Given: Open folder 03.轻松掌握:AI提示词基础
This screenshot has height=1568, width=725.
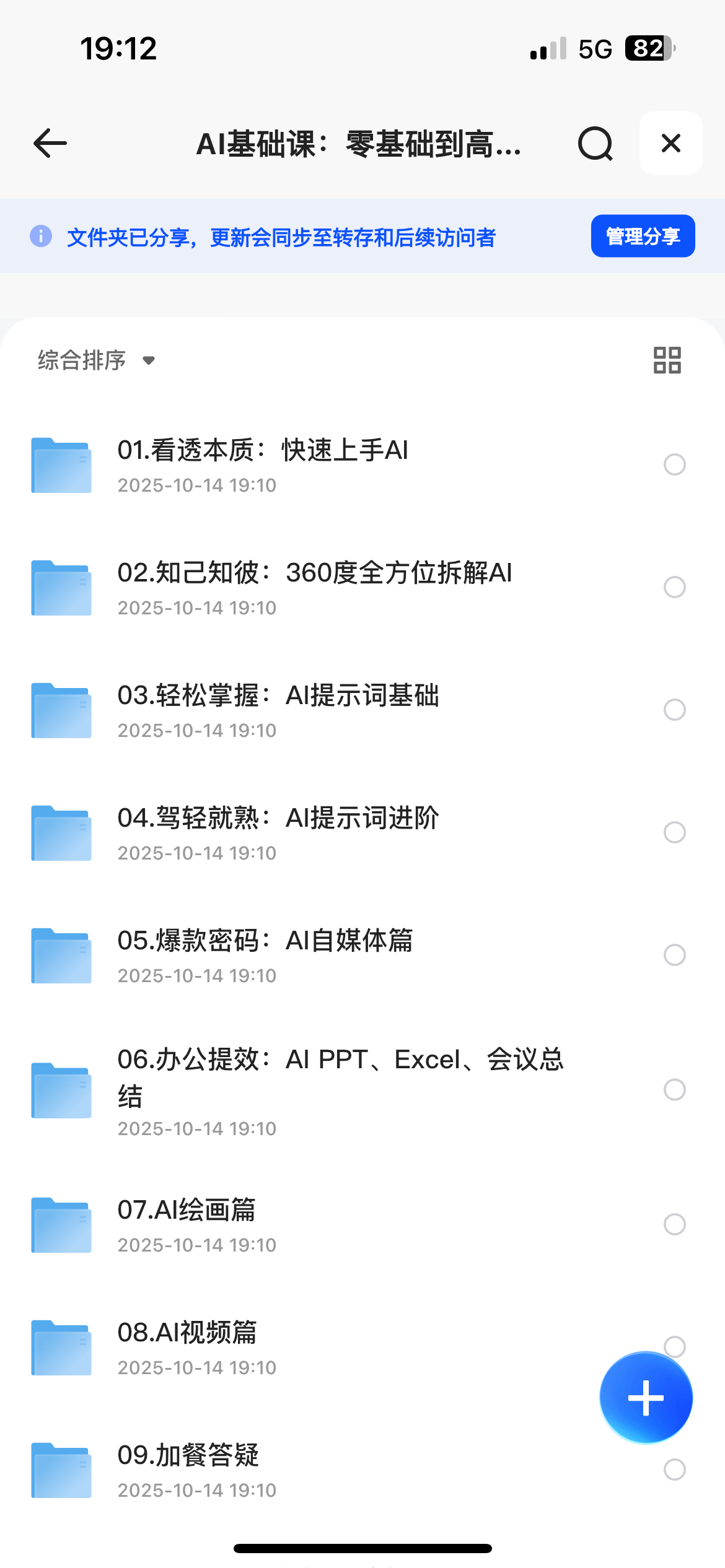Looking at the screenshot, I should click(x=278, y=710).
